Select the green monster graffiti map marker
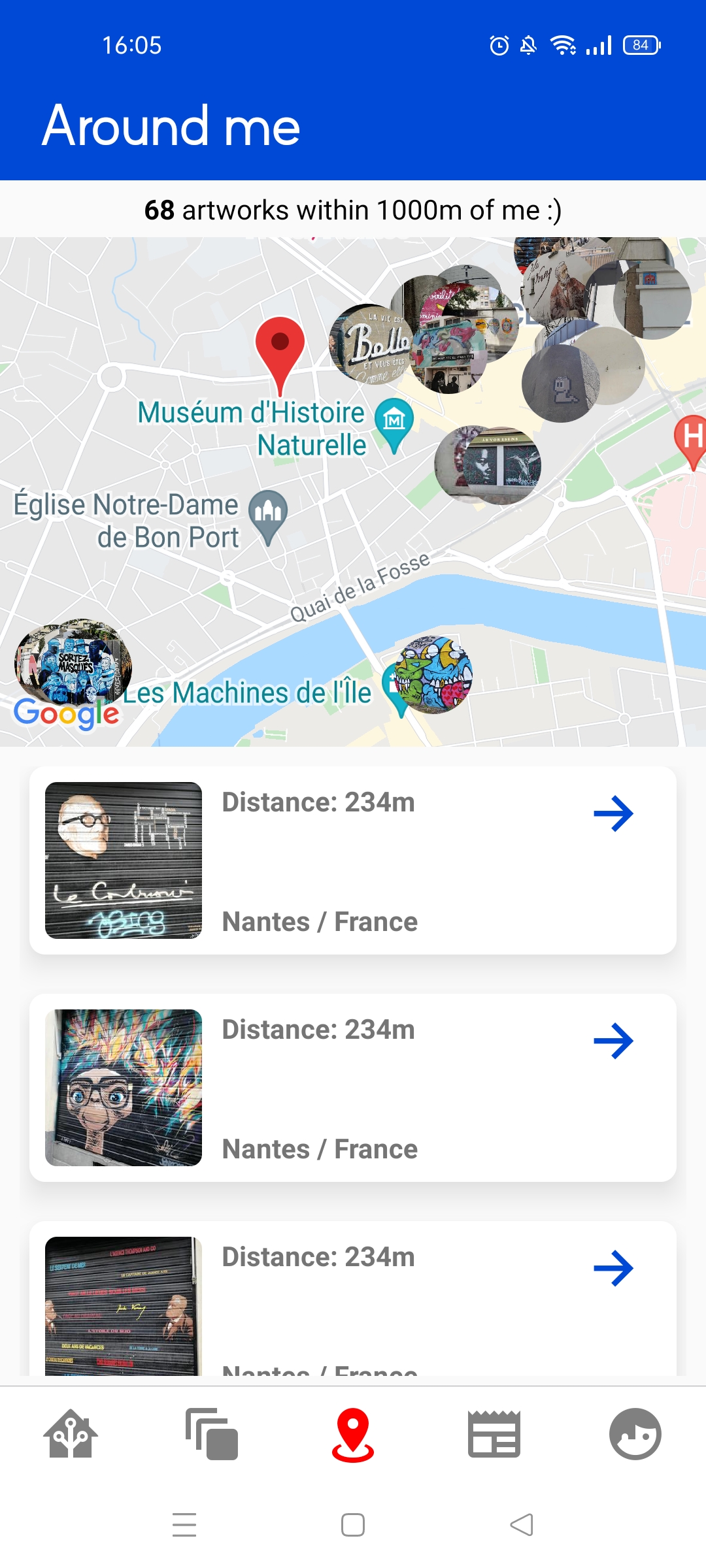This screenshot has width=706, height=1568. [435, 675]
